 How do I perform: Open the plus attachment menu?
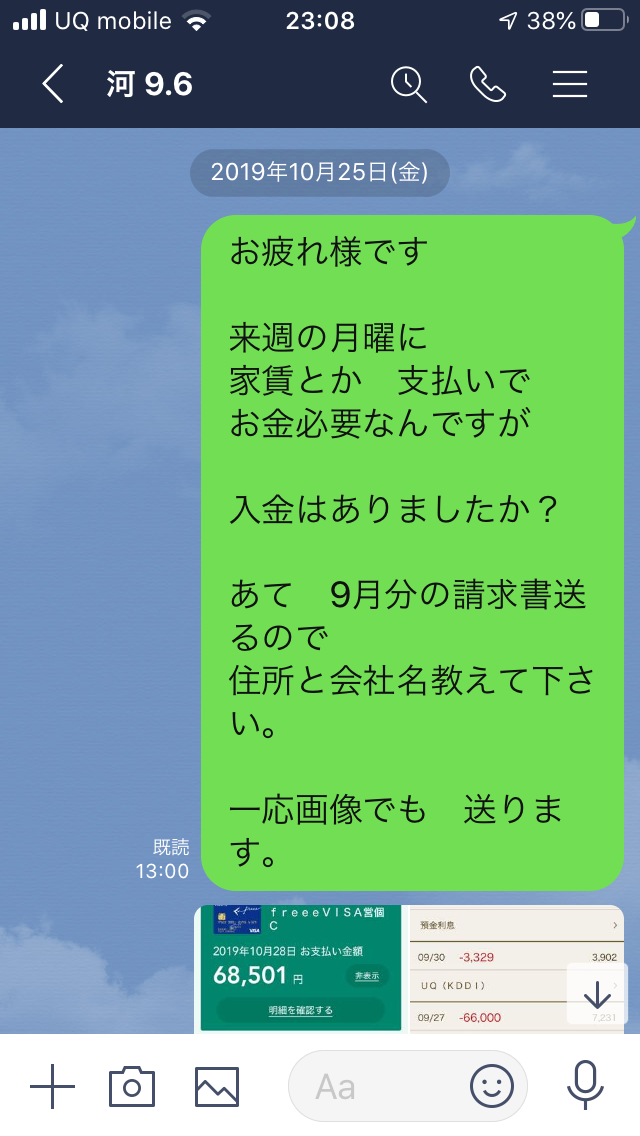tap(52, 1086)
